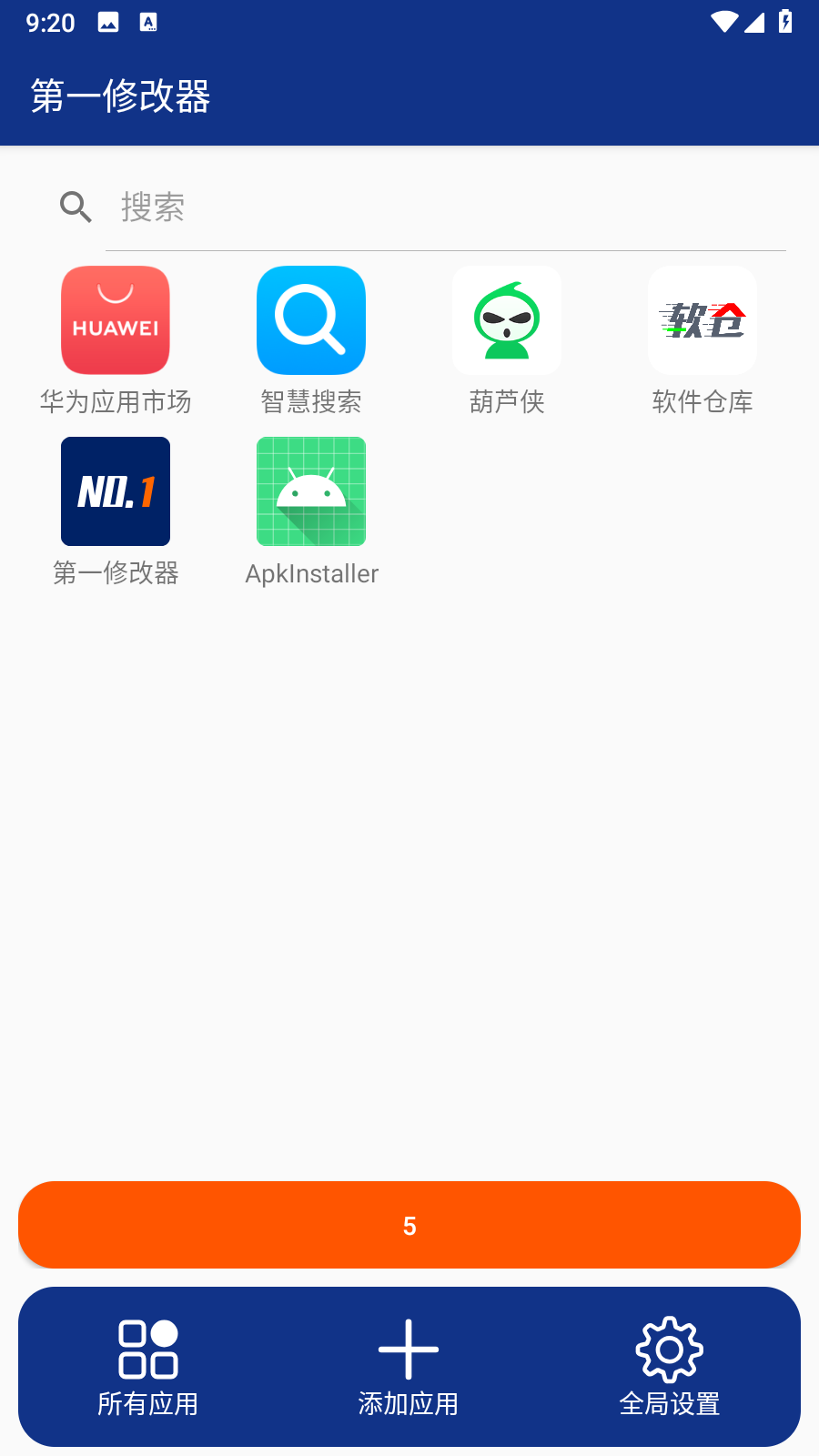This screenshot has height=1456, width=819.
Task: Open the 第一修改器 app icon
Action: [116, 492]
